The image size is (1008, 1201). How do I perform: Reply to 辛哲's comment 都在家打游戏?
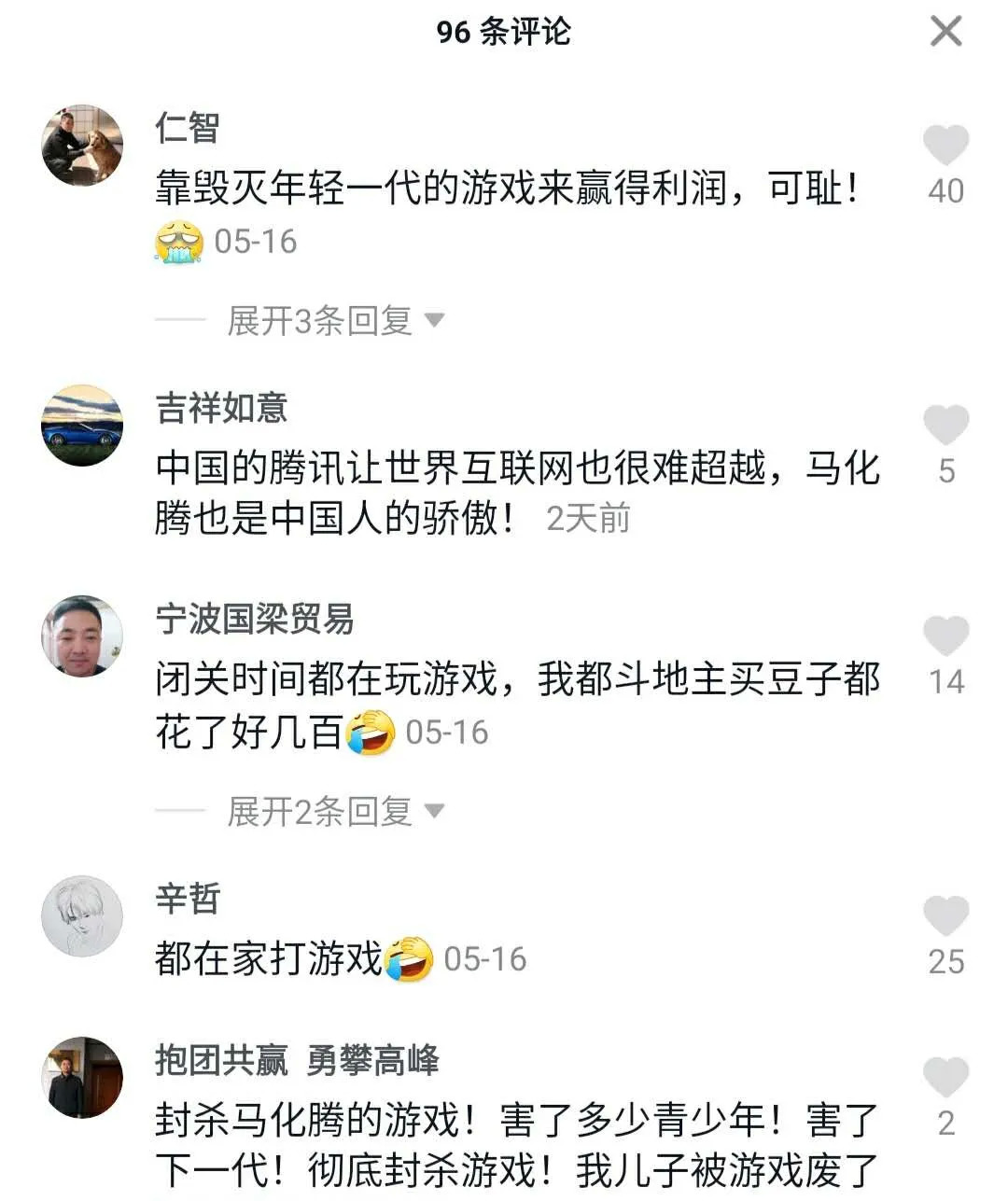point(269,959)
